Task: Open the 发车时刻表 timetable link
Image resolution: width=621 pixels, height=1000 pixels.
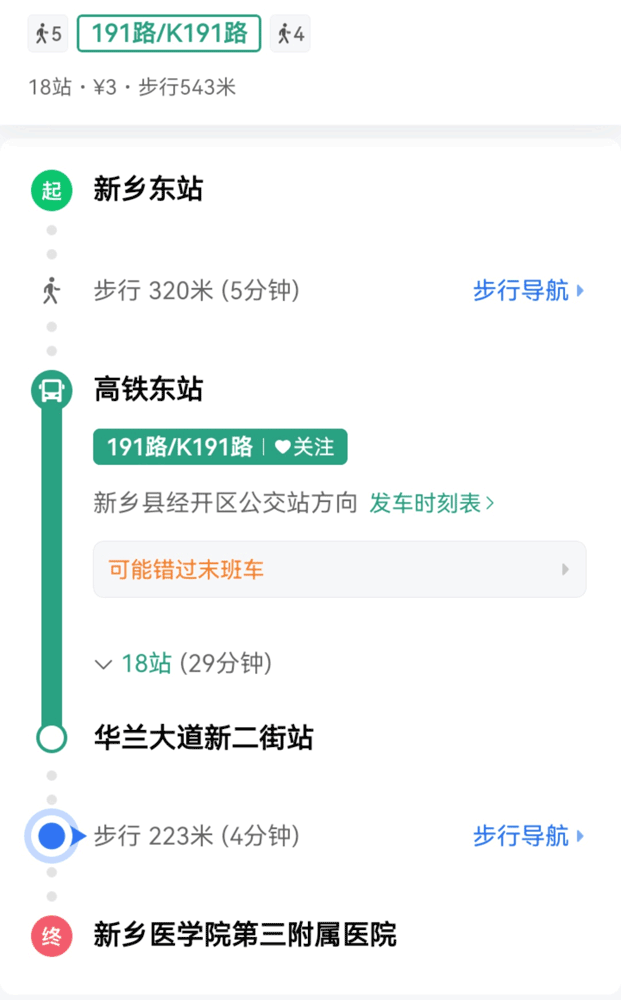Action: [x=432, y=503]
